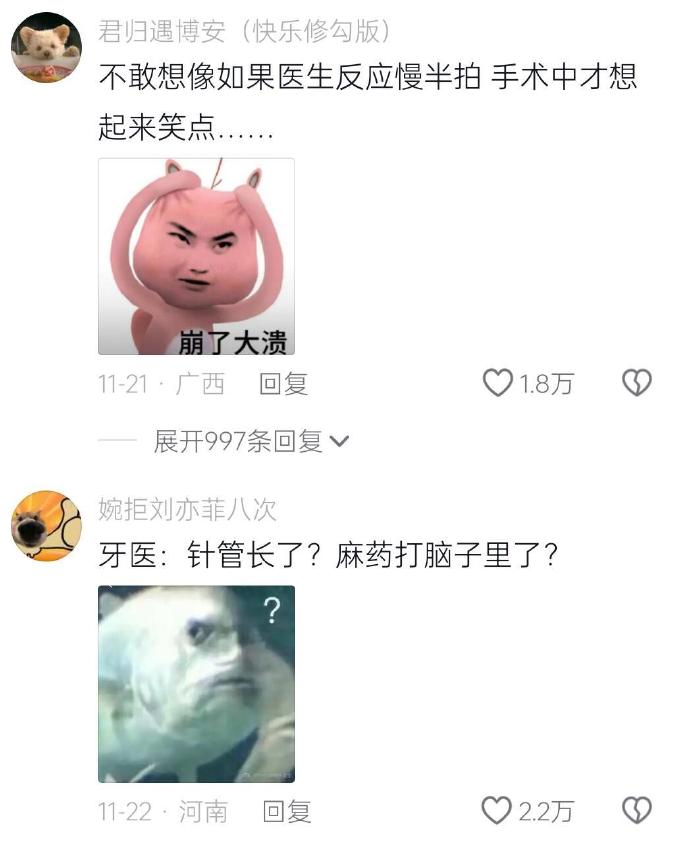The image size is (690, 841).
Task: View the 崩了大溃 meme image
Action: 196,256
